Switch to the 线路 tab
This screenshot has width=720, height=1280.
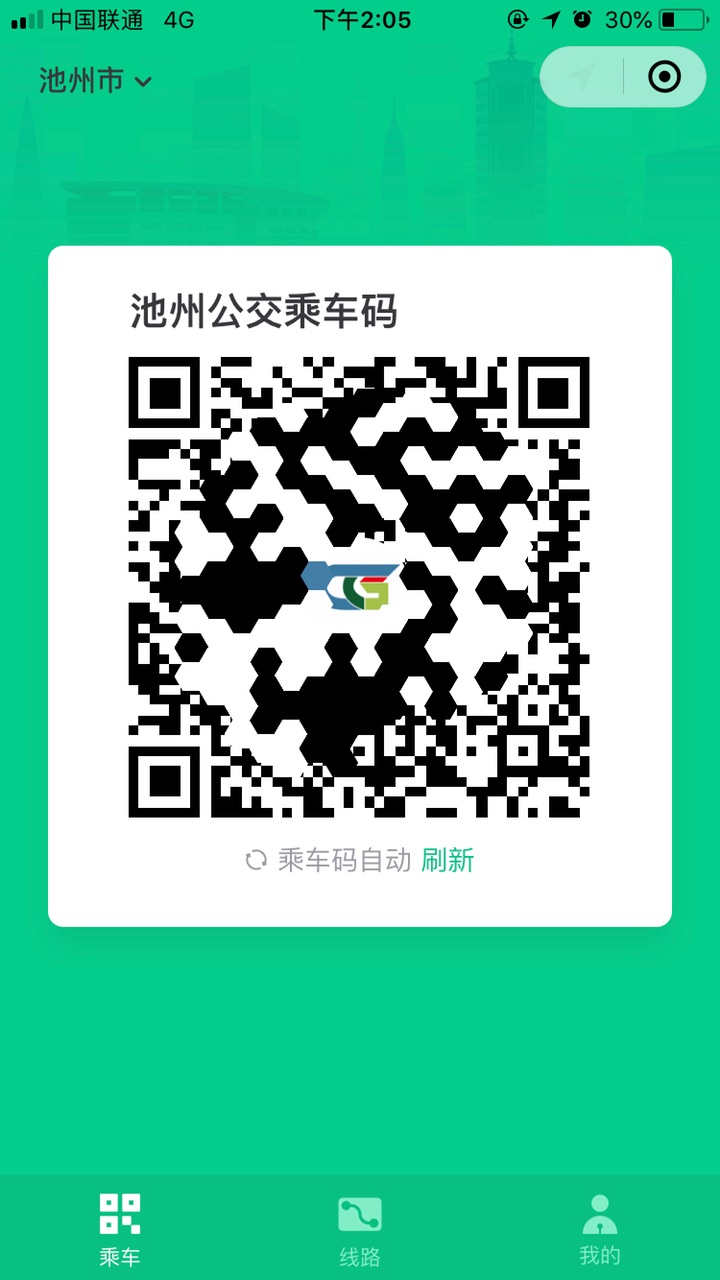coord(359,1229)
